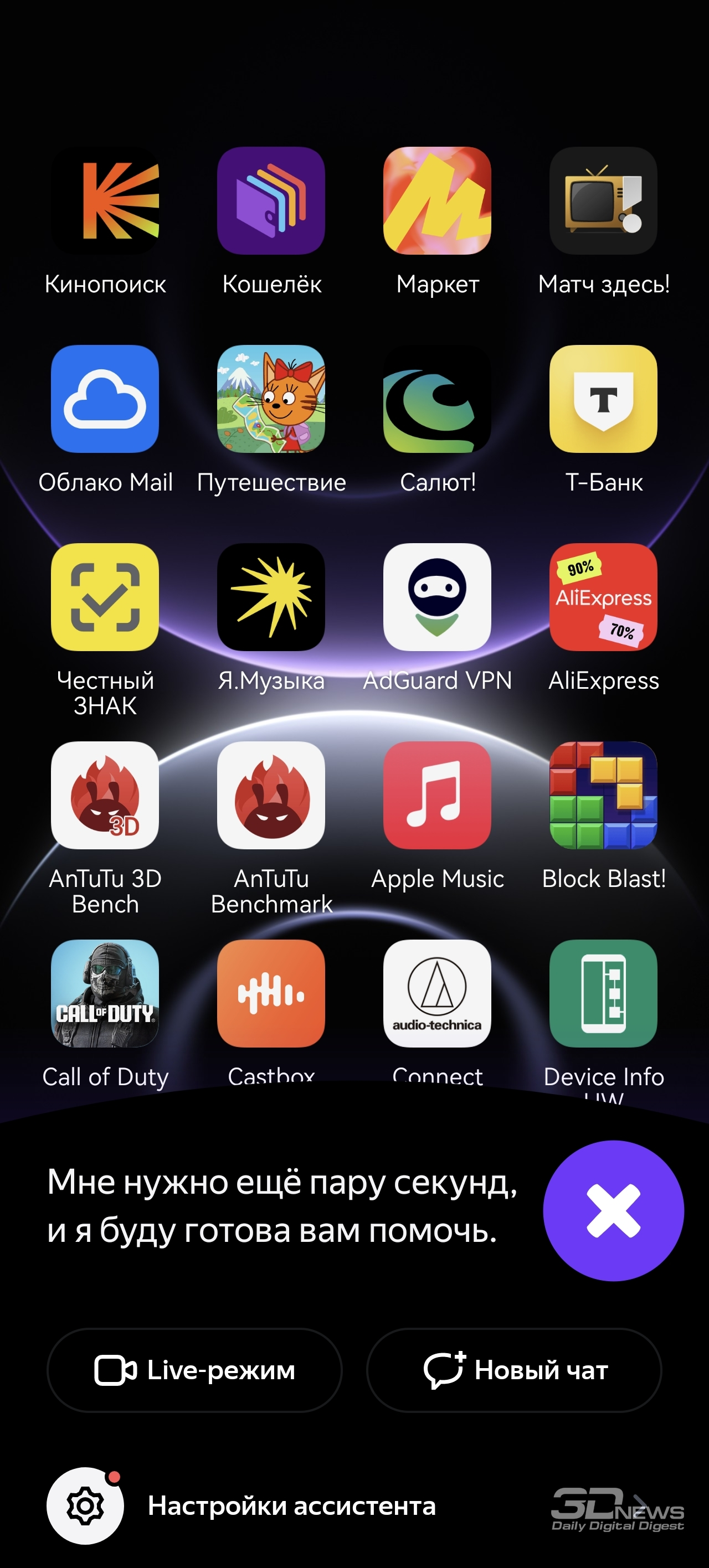Open Я.Музыка

pyautogui.click(x=271, y=597)
